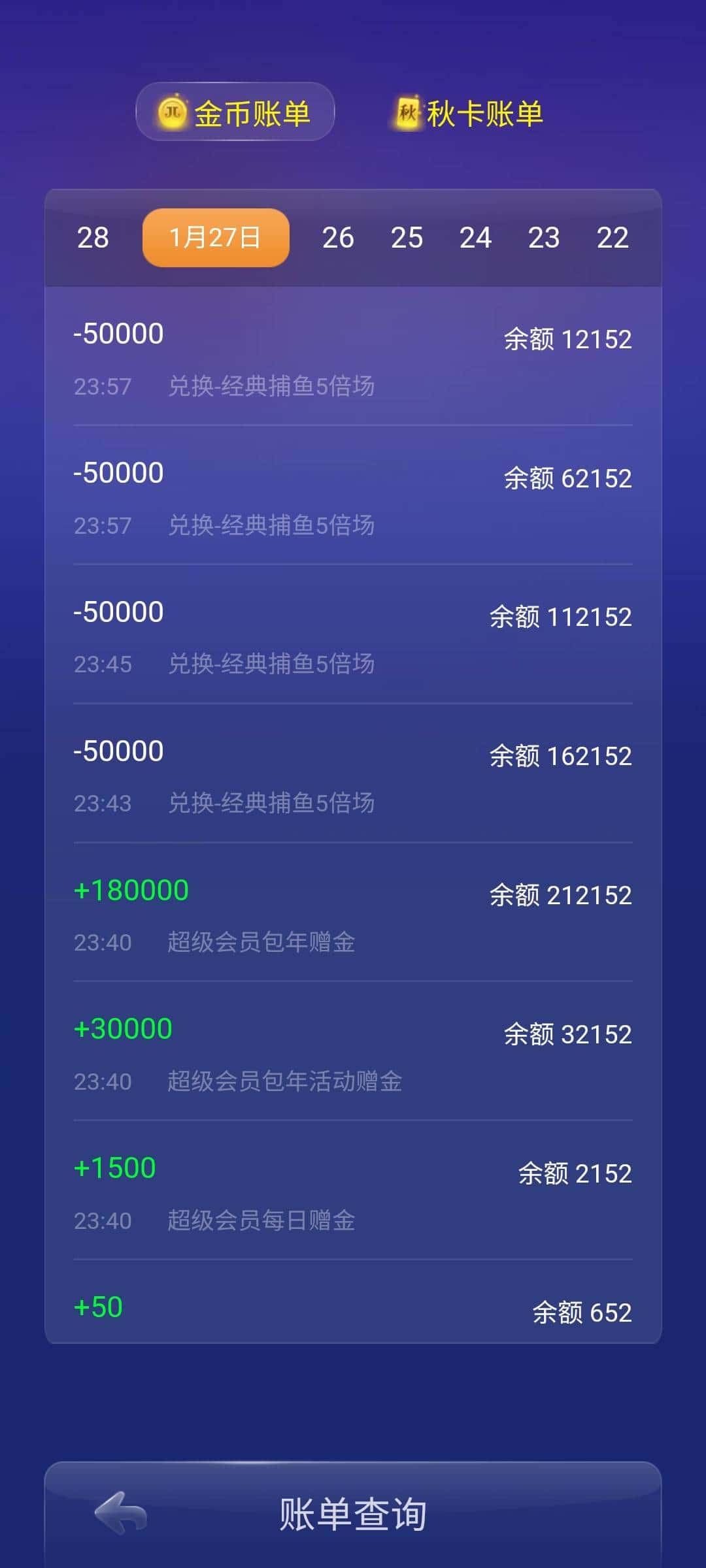Tap the -50000 record showing 余额 112152
Image resolution: width=706 pixels, height=1568 pixels.
coord(353,637)
